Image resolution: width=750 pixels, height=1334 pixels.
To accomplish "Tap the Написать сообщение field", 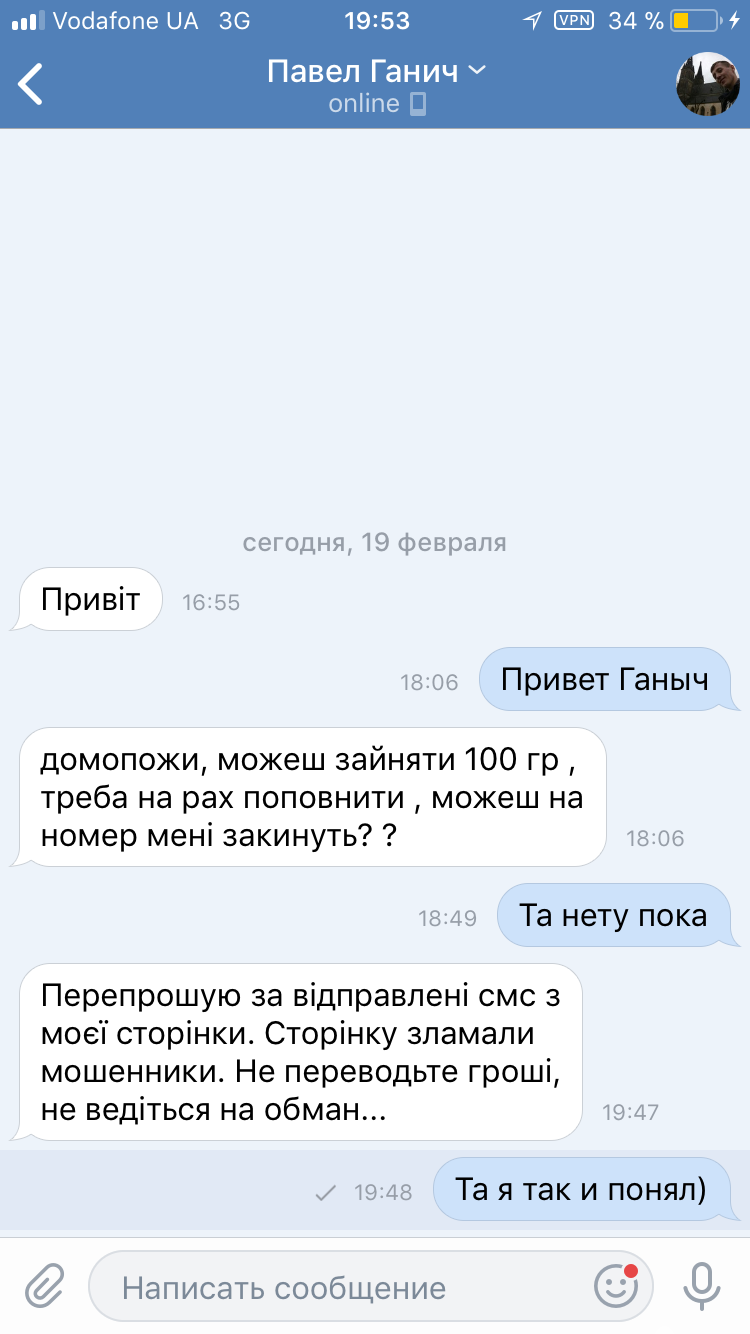I will click(340, 1287).
